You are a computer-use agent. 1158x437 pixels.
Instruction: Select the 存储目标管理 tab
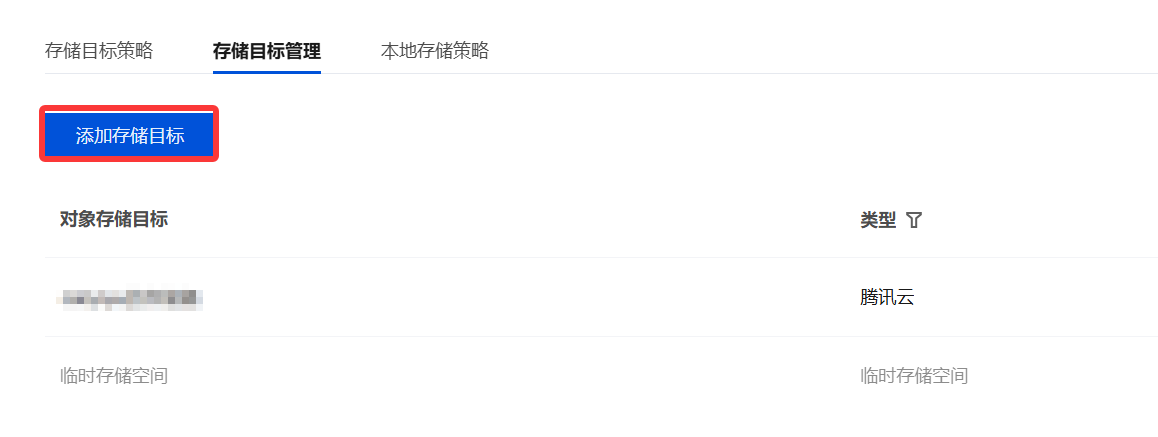[x=266, y=51]
